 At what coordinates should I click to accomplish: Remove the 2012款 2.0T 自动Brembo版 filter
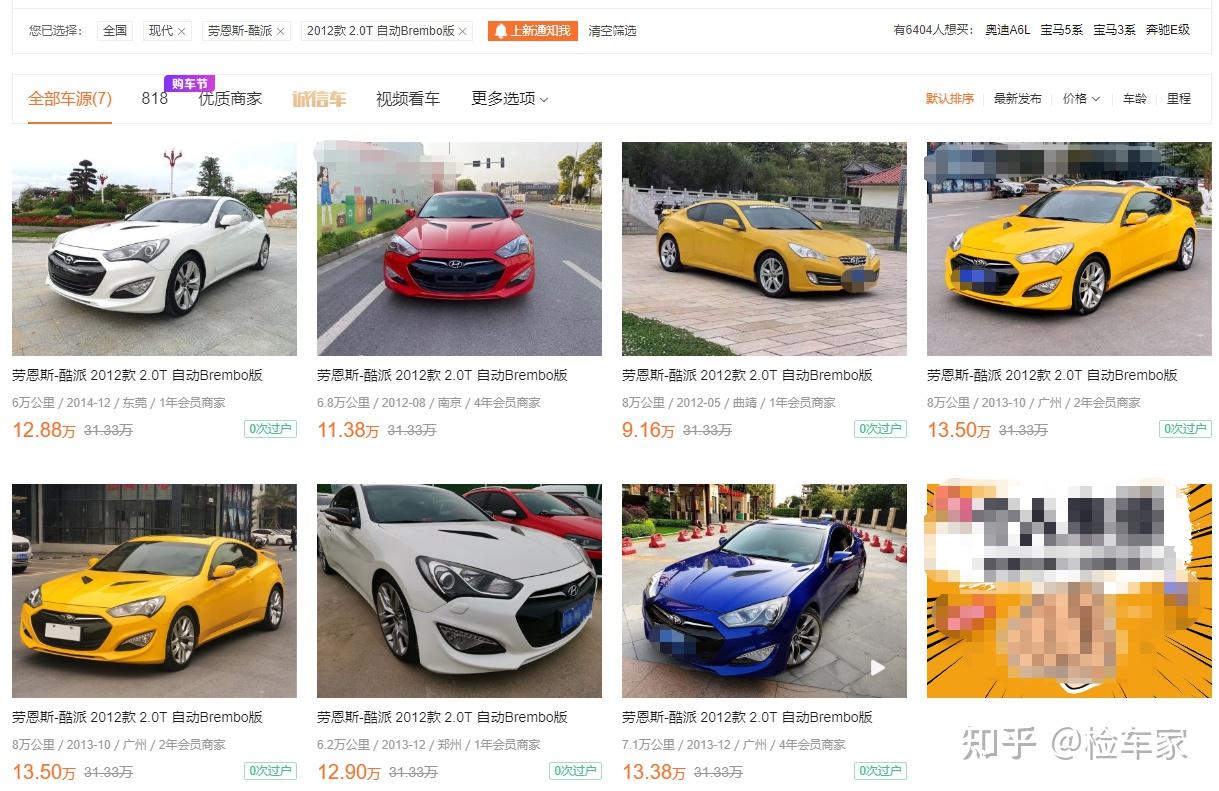click(463, 31)
